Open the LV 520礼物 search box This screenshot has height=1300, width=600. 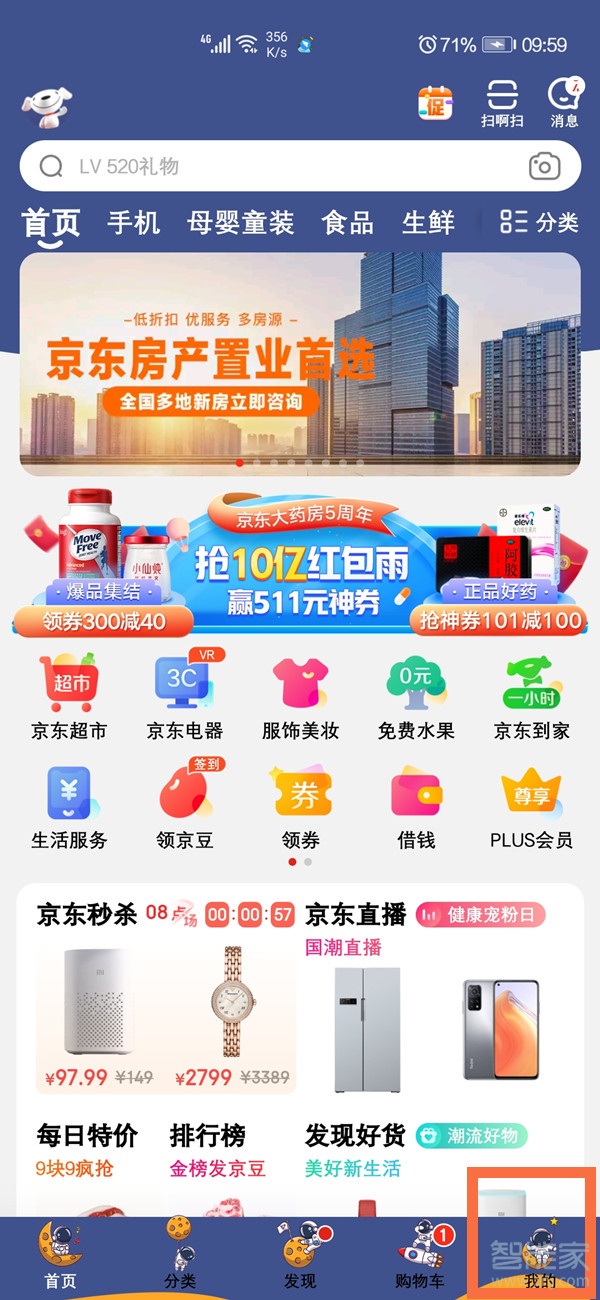tap(280, 166)
